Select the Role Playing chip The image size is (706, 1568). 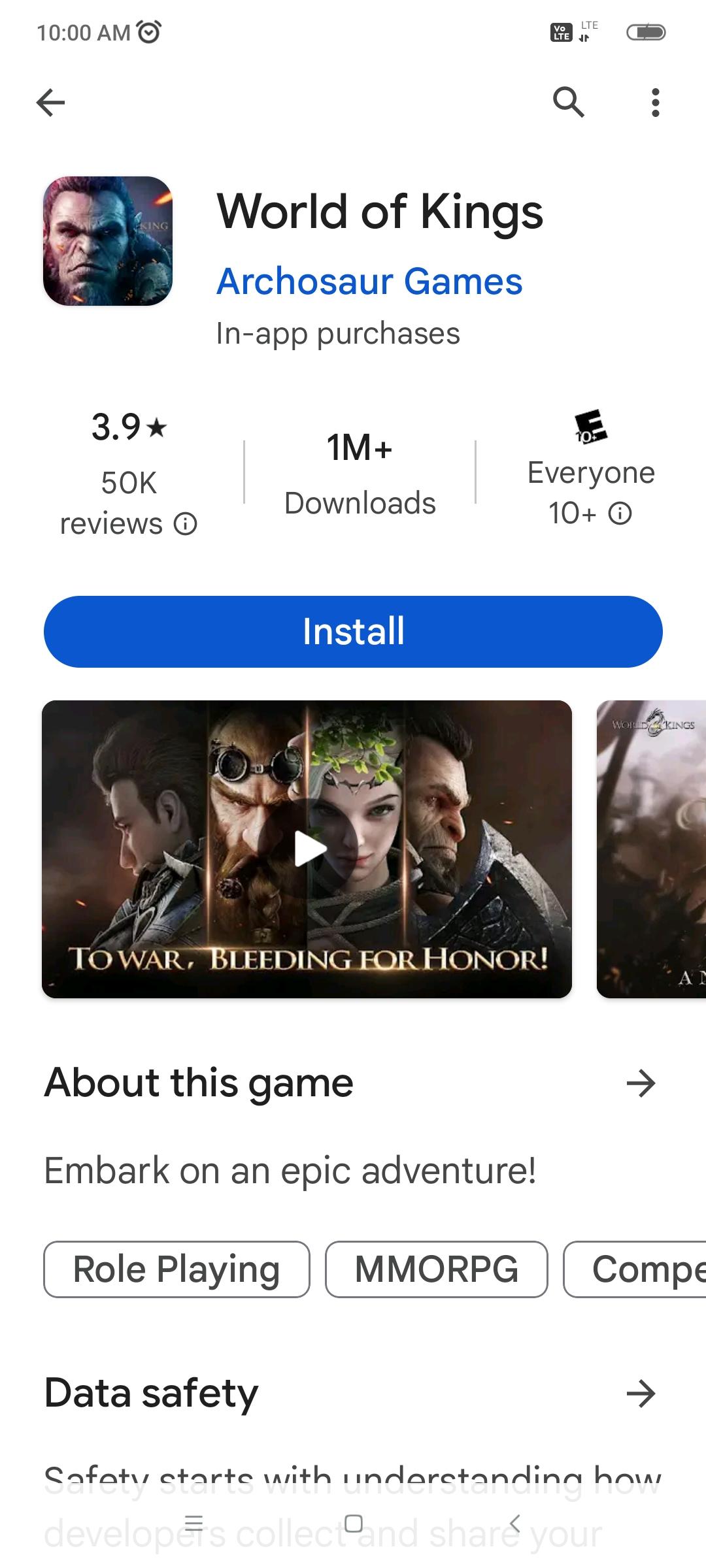176,1269
